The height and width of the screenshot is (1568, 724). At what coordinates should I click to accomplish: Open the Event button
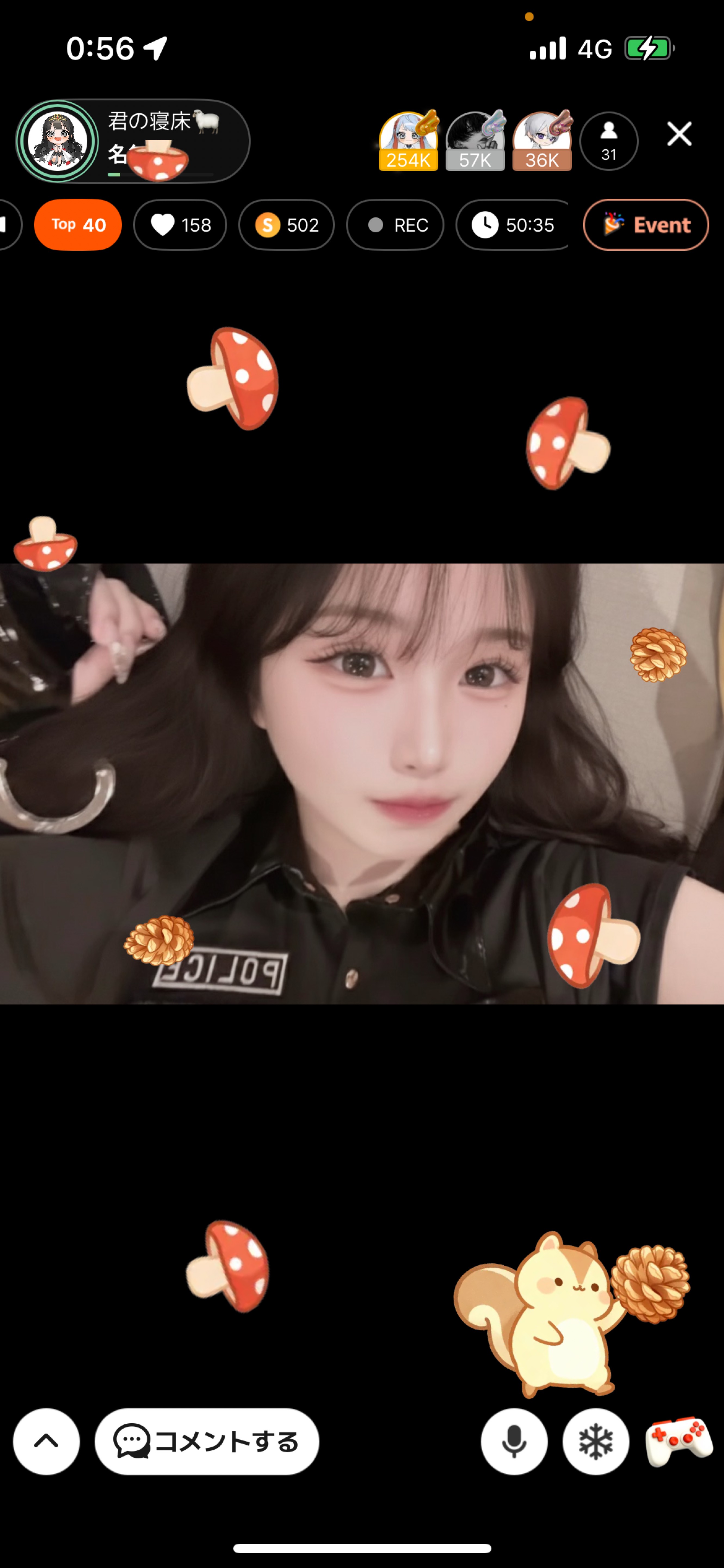coord(646,225)
